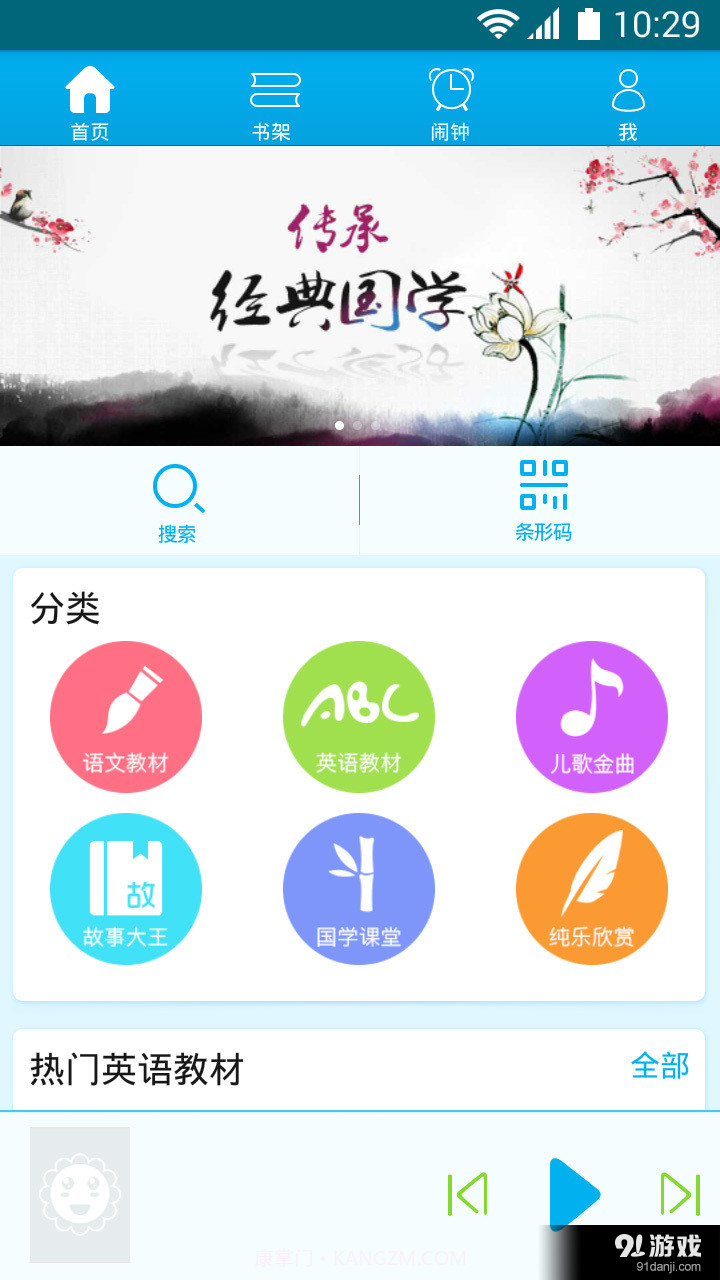Image resolution: width=720 pixels, height=1280 pixels.
Task: Open 全部 to view all English textbooks
Action: (x=660, y=1068)
